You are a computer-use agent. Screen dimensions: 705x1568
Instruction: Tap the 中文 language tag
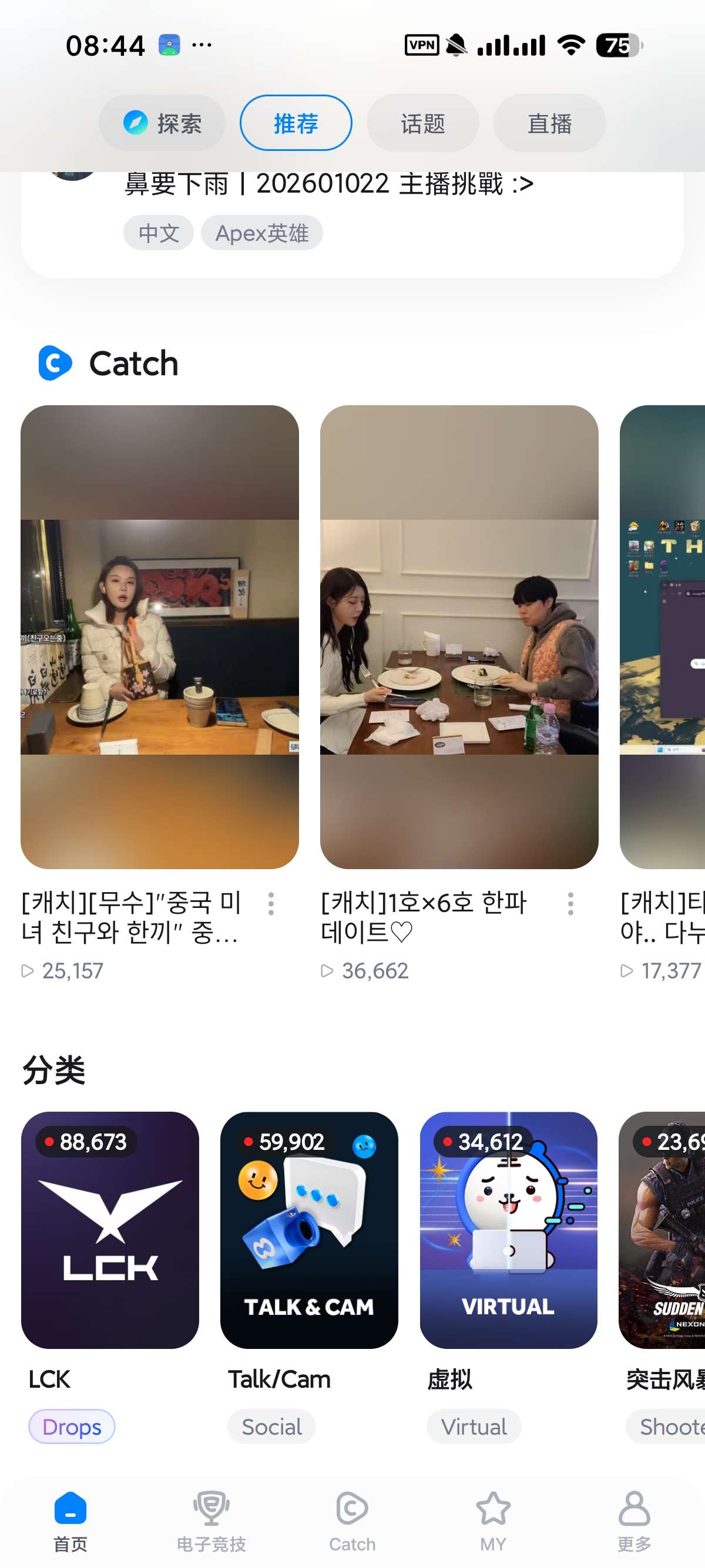click(158, 233)
